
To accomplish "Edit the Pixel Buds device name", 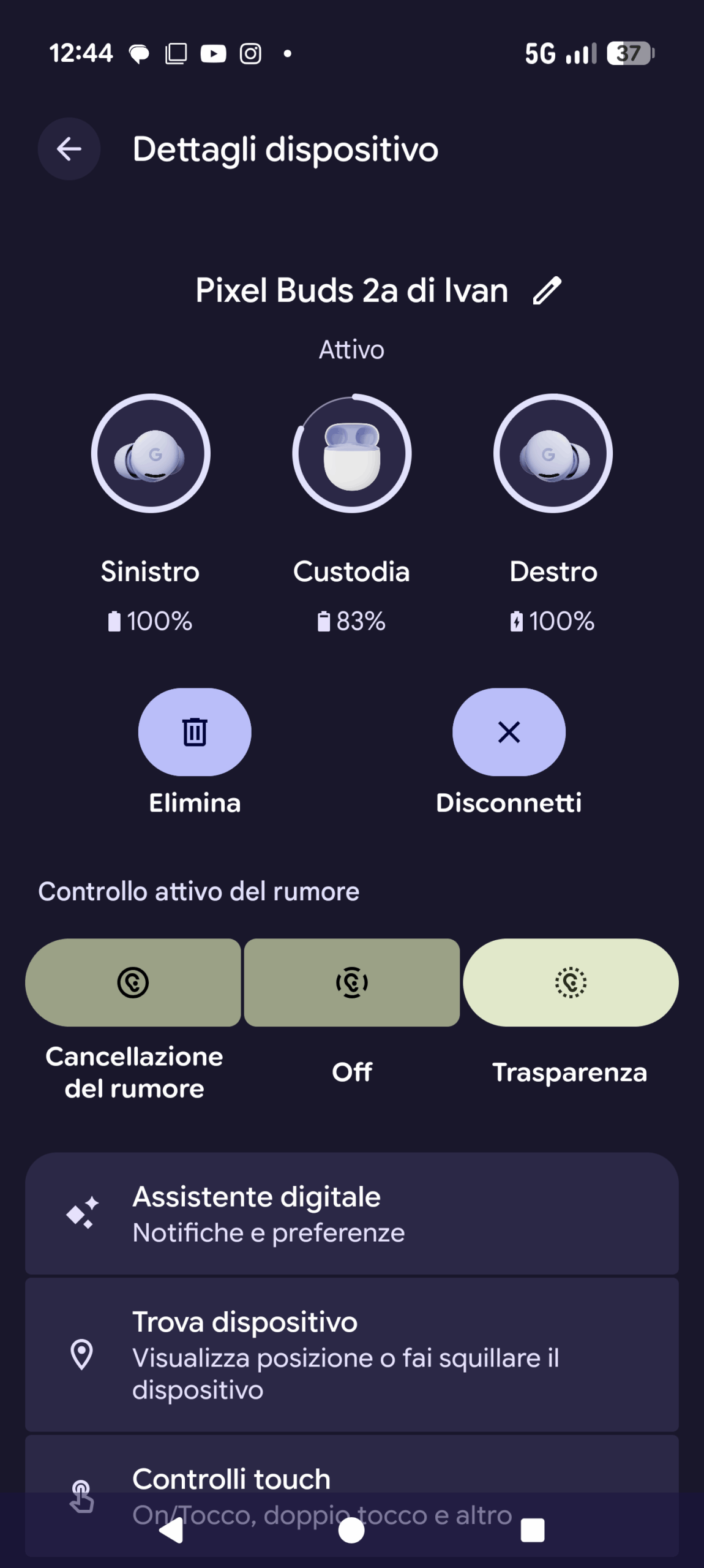I will tap(547, 290).
